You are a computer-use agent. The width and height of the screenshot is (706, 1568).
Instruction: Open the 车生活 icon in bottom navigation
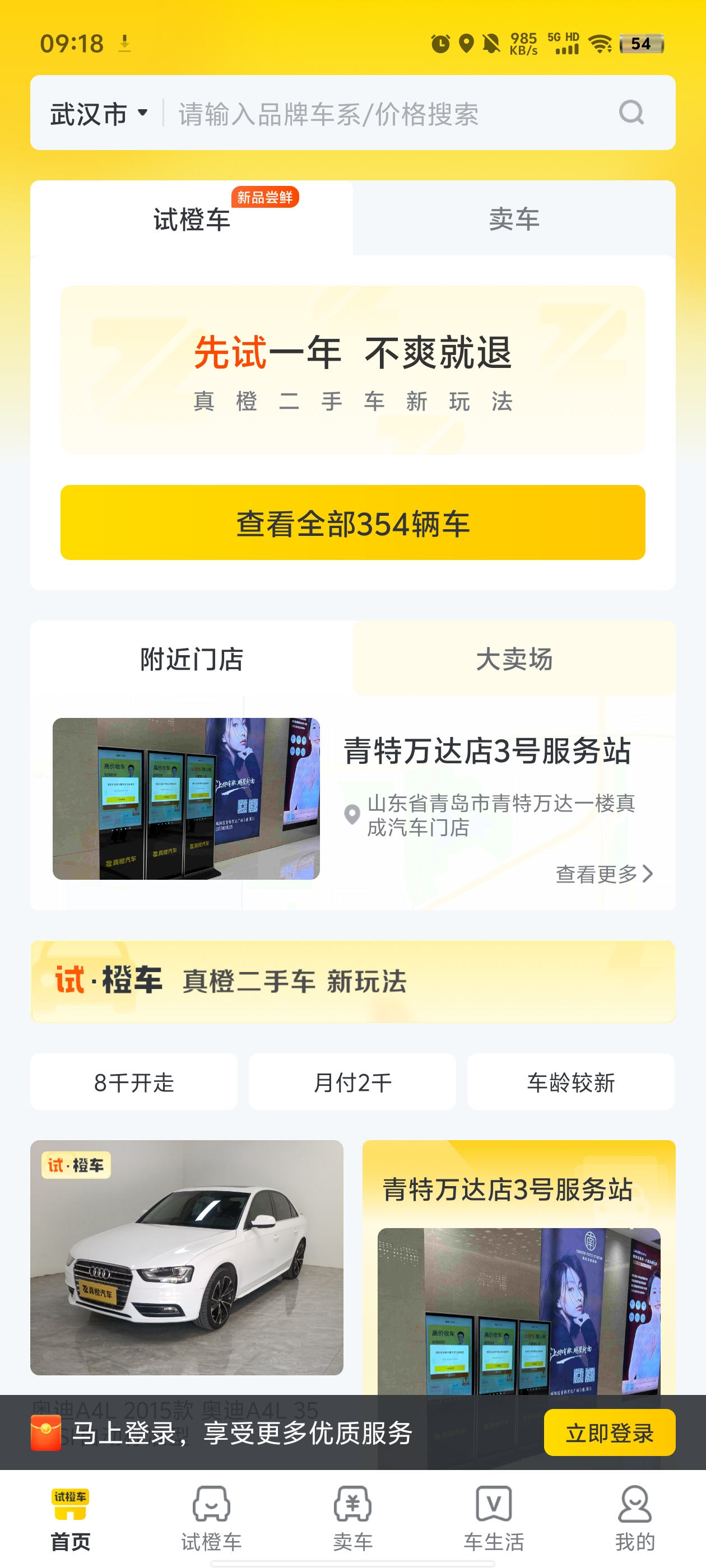coord(494,1502)
